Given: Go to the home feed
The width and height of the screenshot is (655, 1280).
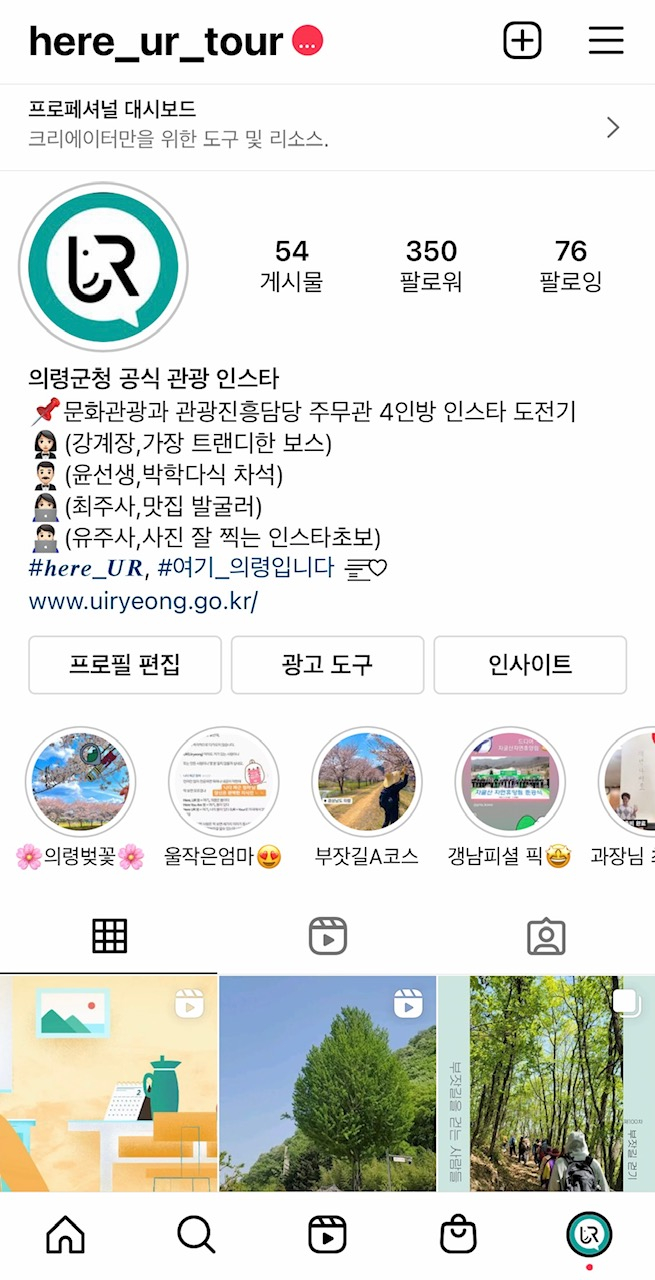Looking at the screenshot, I should coord(66,1236).
